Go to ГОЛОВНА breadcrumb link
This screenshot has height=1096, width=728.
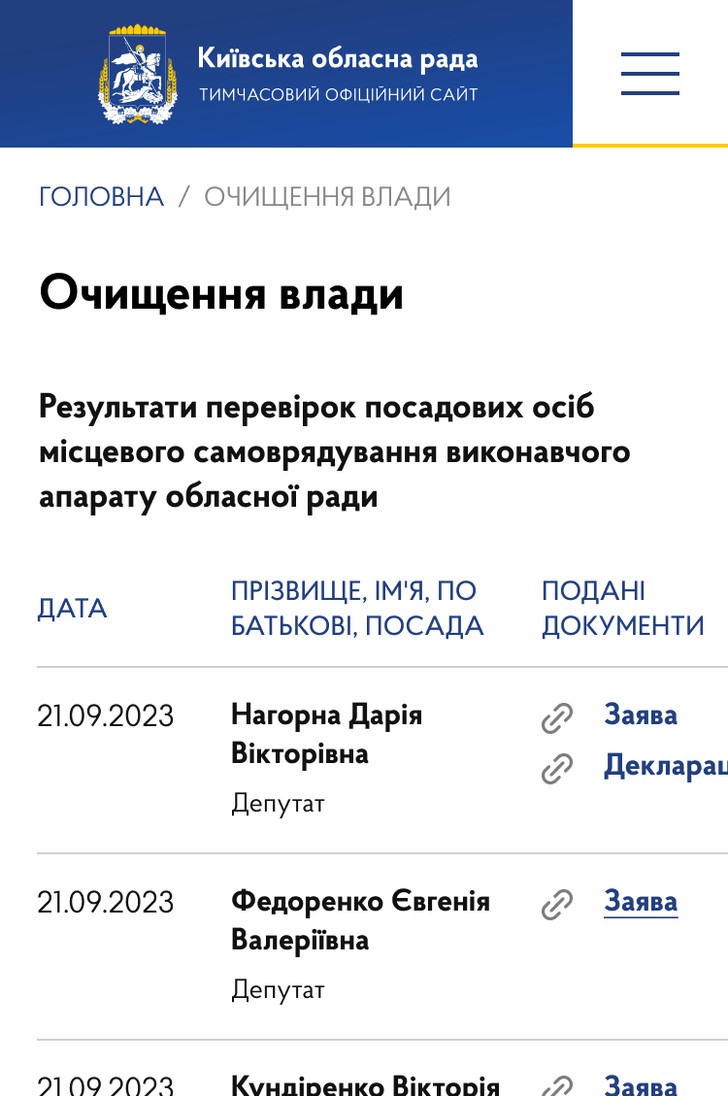point(101,197)
